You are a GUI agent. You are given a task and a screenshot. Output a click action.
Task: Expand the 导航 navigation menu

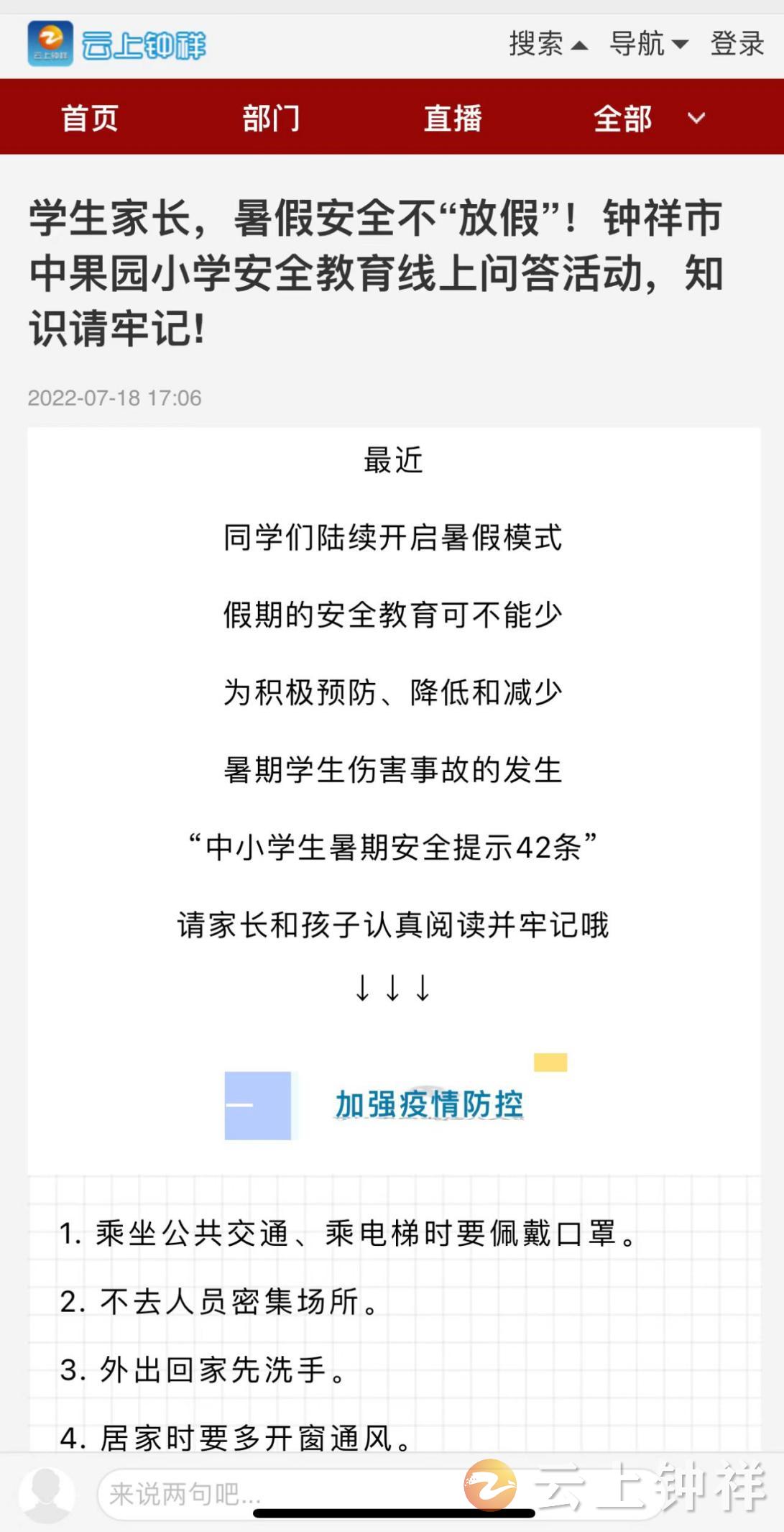point(648,44)
